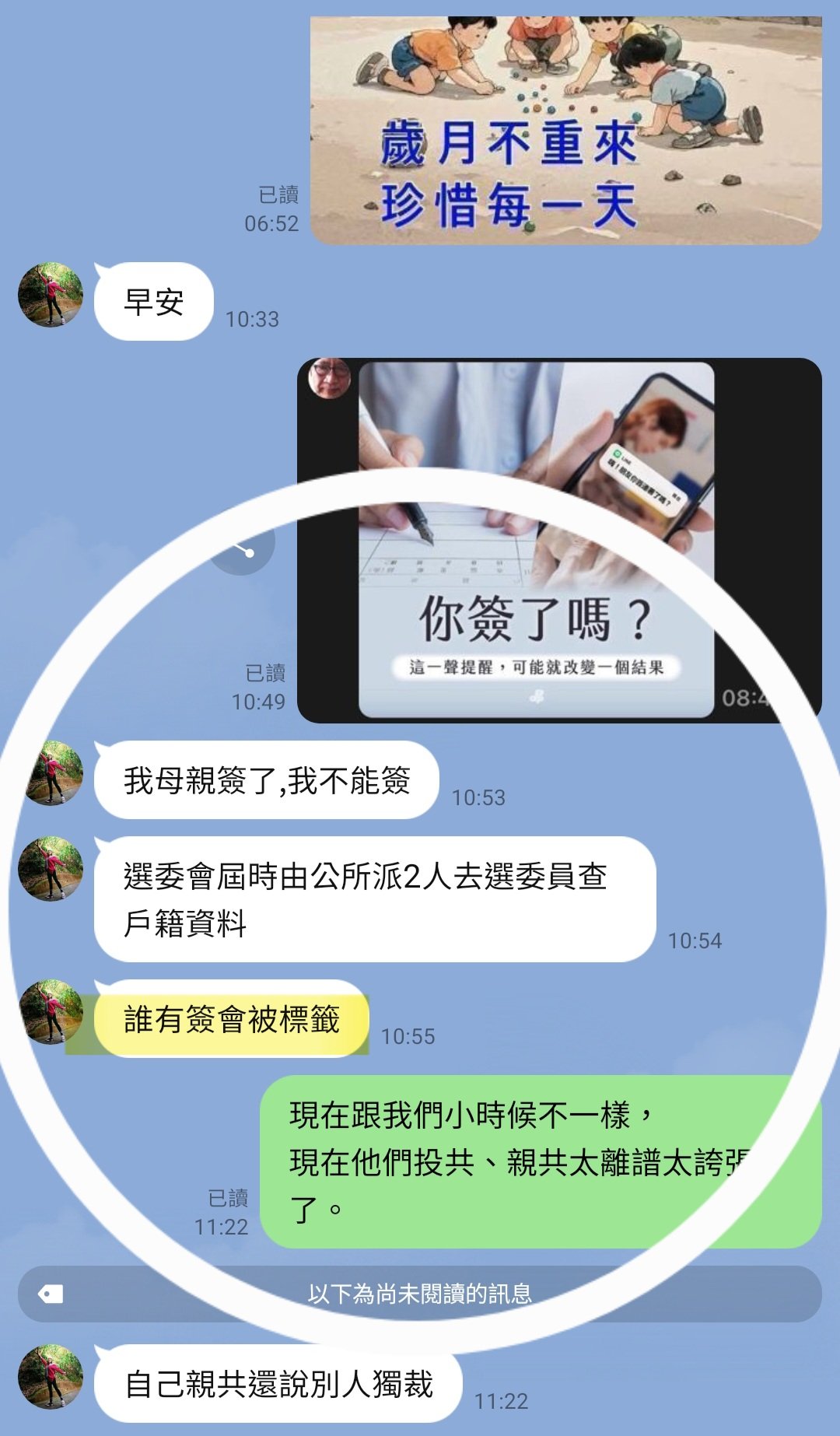Open sender's avatar next to 早安
Viewport: 840px width, 1436px height.
coord(51,295)
